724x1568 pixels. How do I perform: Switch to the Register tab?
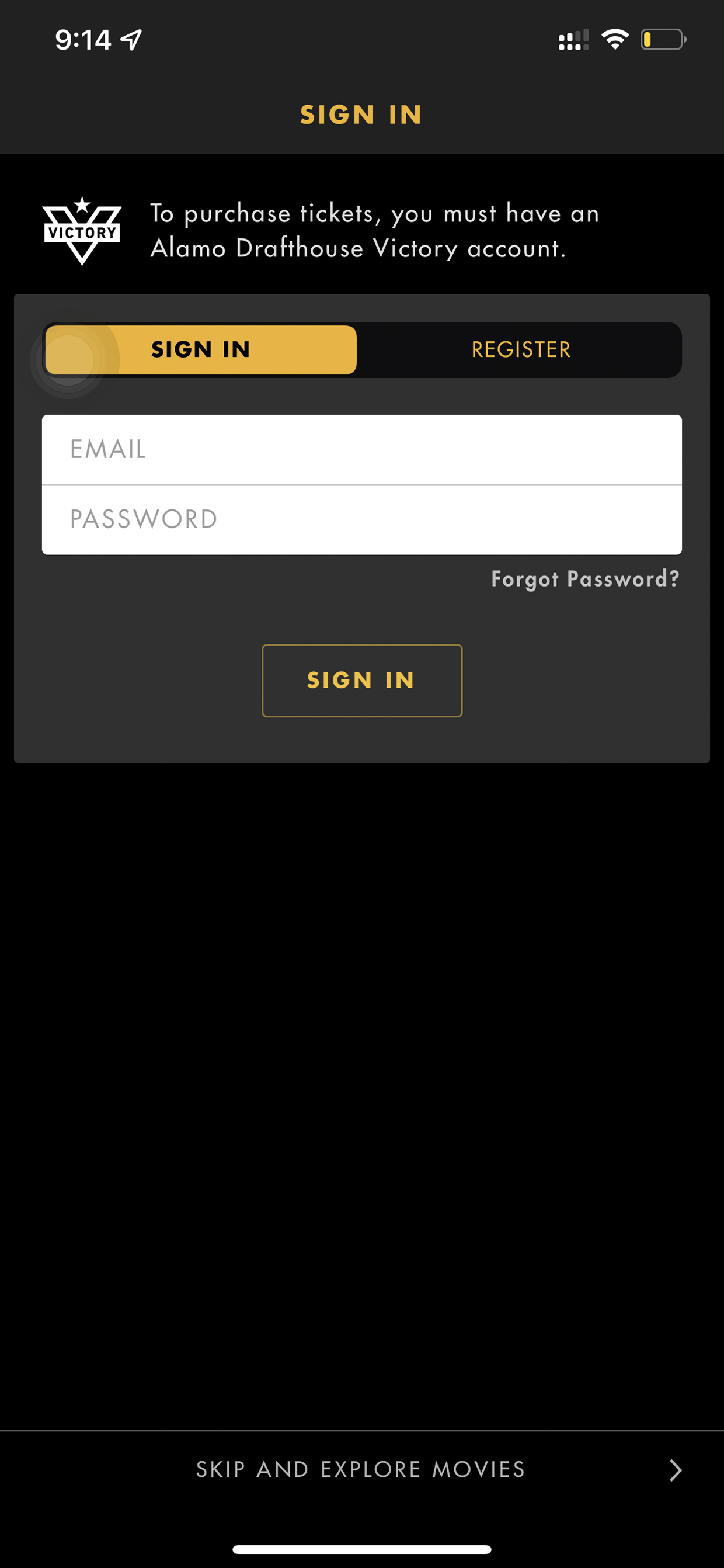(x=521, y=349)
